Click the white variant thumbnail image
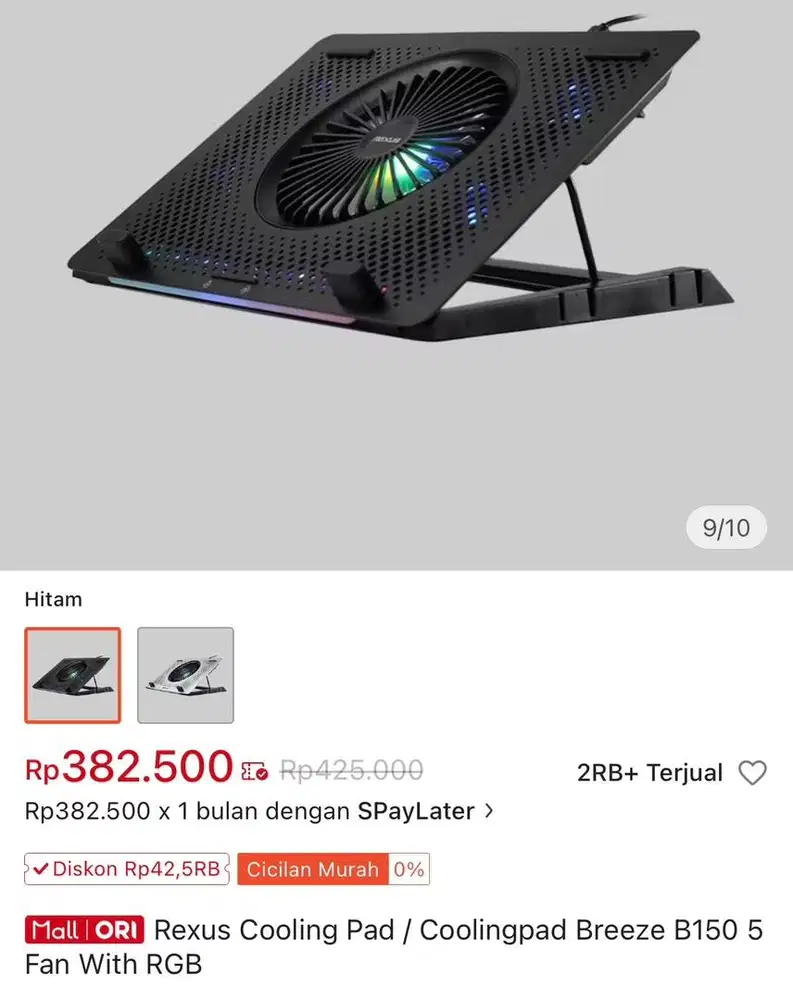The image size is (793, 1000). pyautogui.click(x=186, y=674)
